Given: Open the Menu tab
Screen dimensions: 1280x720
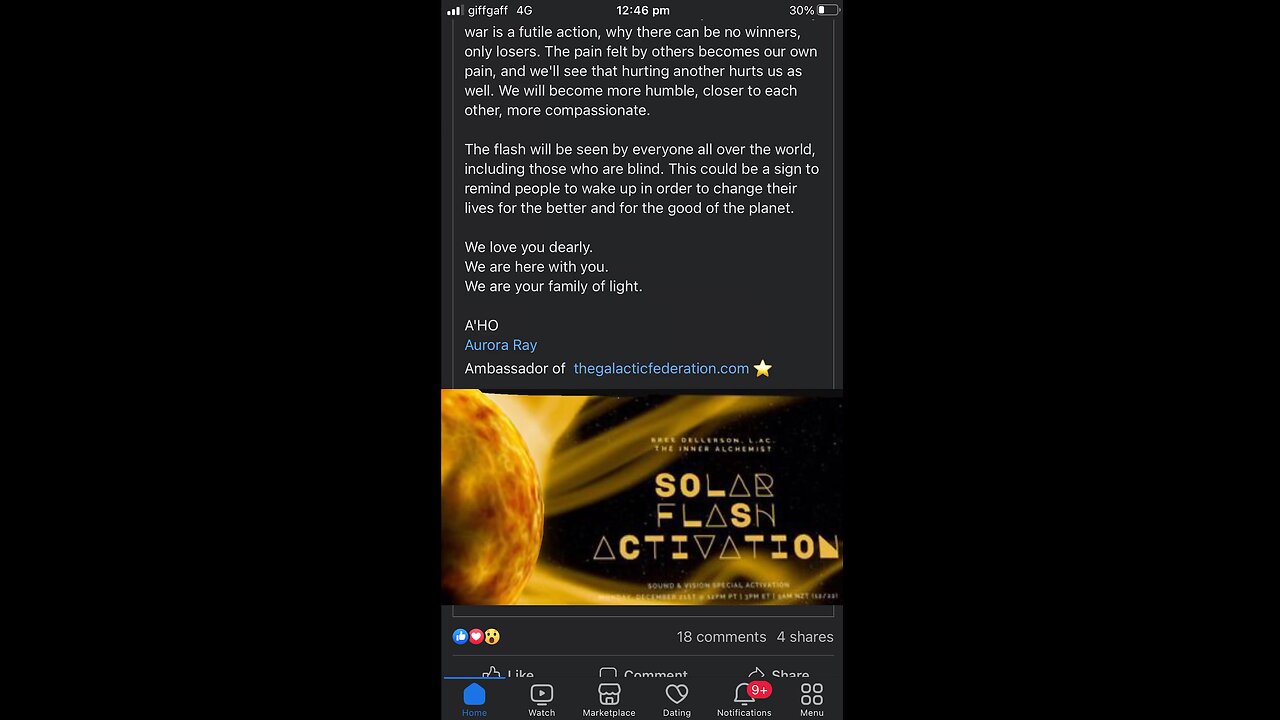Looking at the screenshot, I should click(x=812, y=699).
